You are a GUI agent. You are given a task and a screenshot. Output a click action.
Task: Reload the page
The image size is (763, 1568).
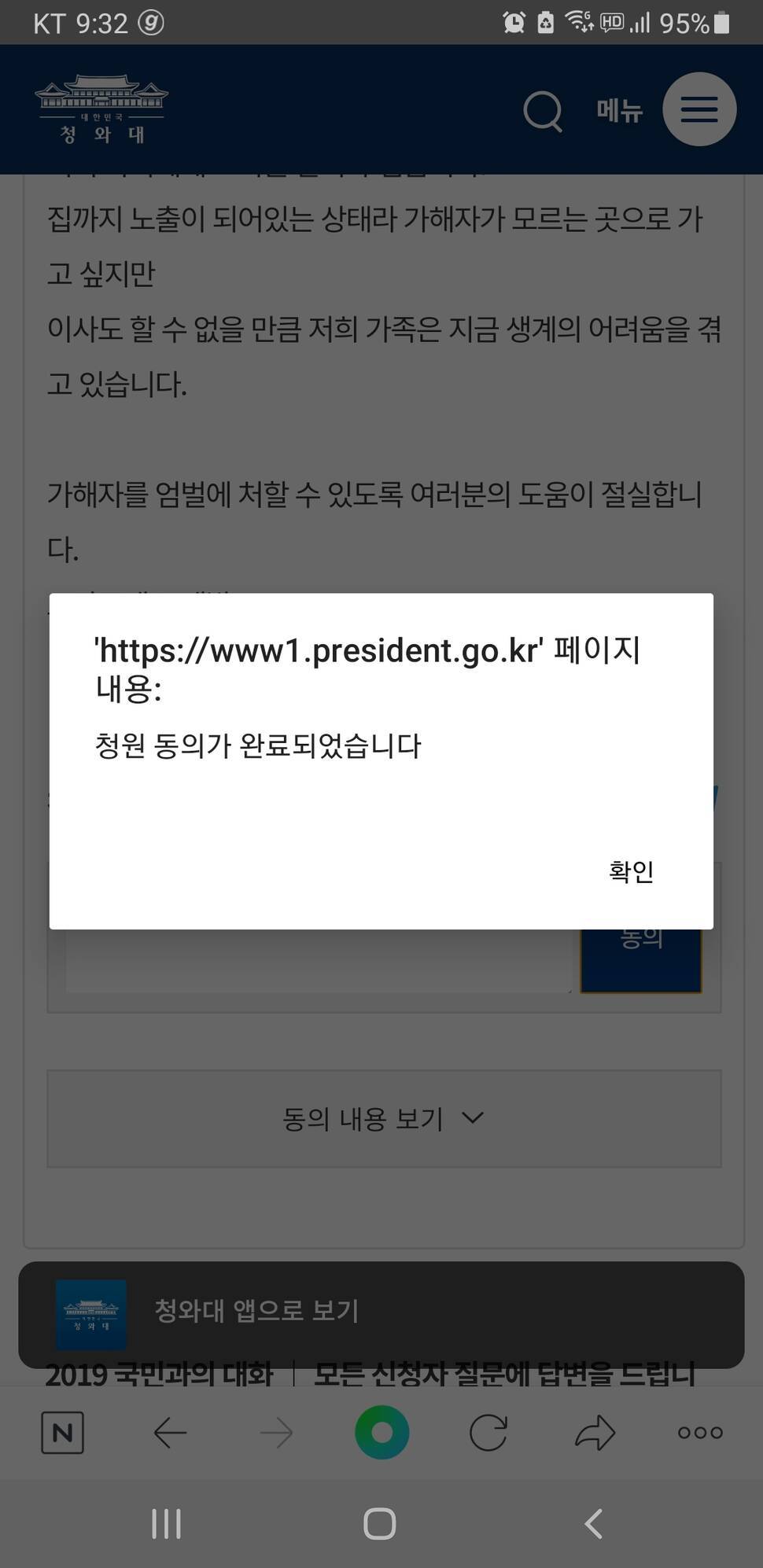[x=488, y=1433]
